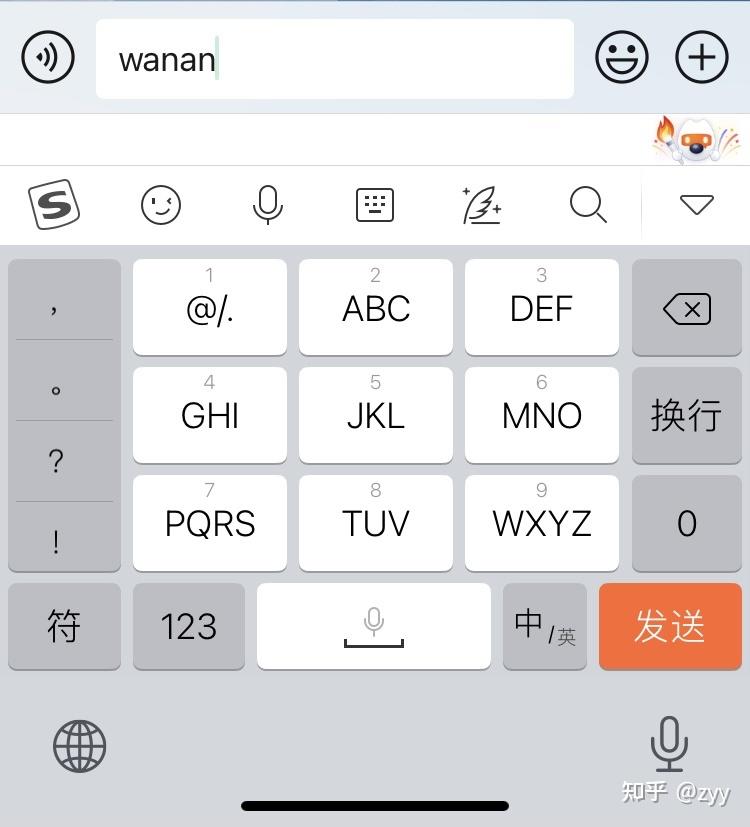Image resolution: width=750 pixels, height=827 pixels.
Task: Switch to the 123 numeric keyboard
Action: 188,626
